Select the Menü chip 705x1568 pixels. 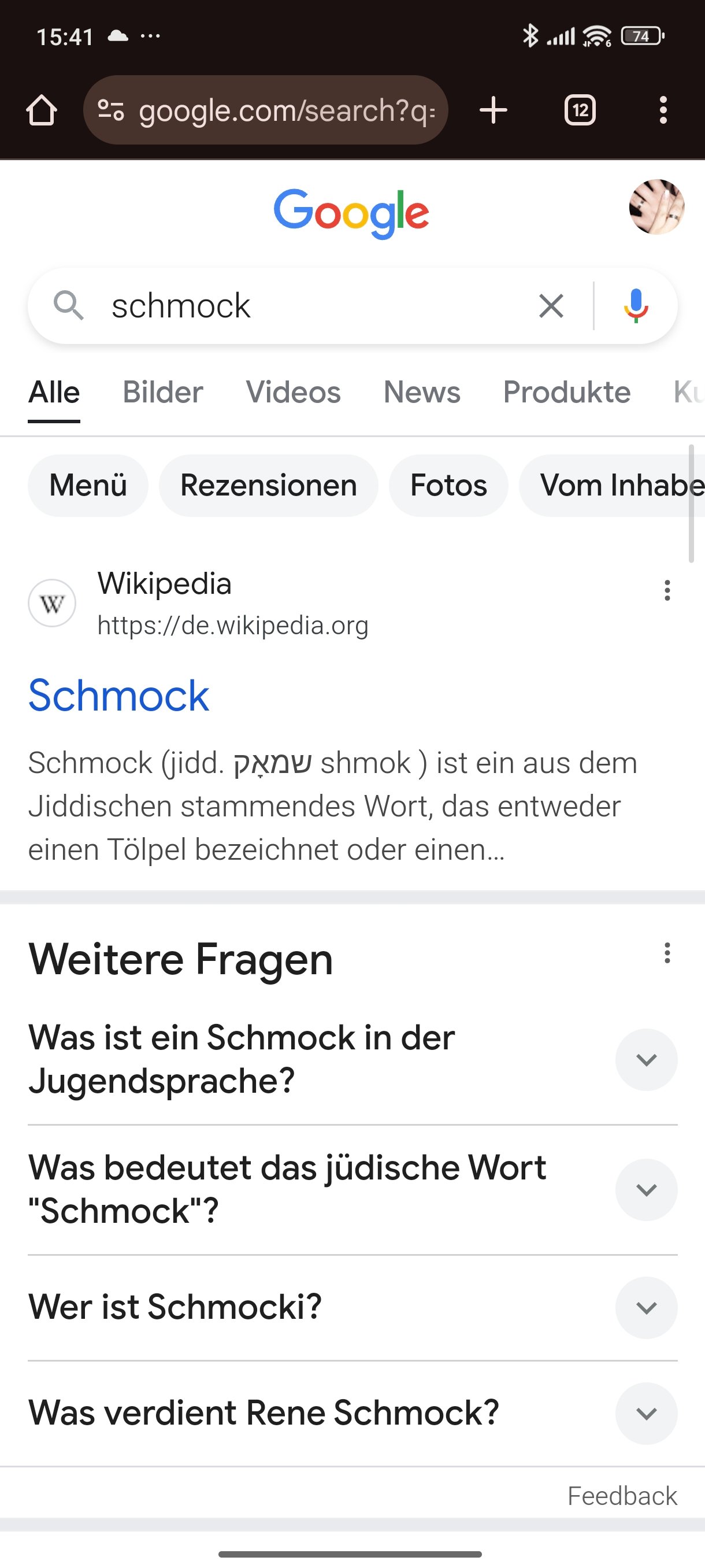coord(88,486)
